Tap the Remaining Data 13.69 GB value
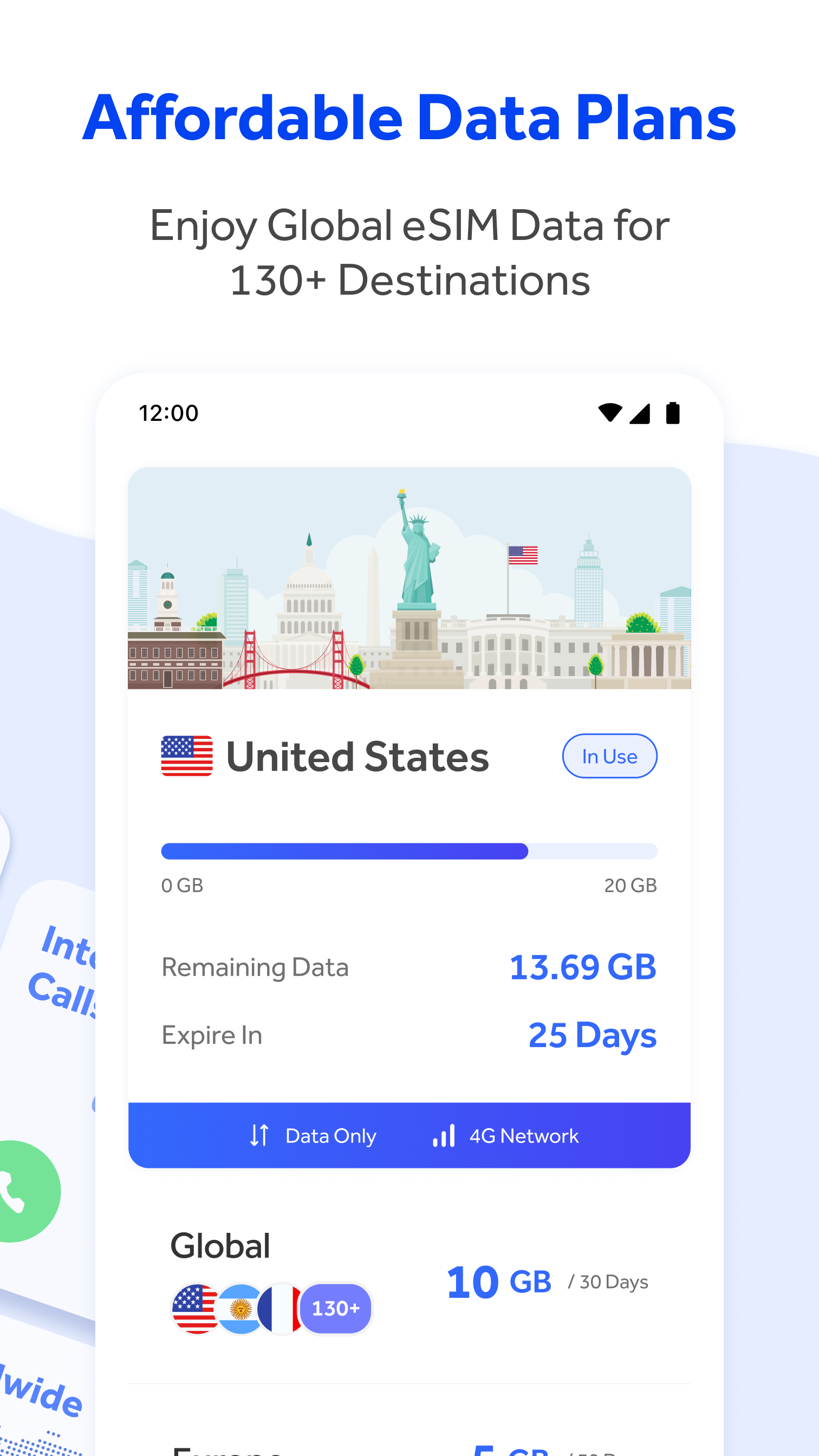 point(582,966)
